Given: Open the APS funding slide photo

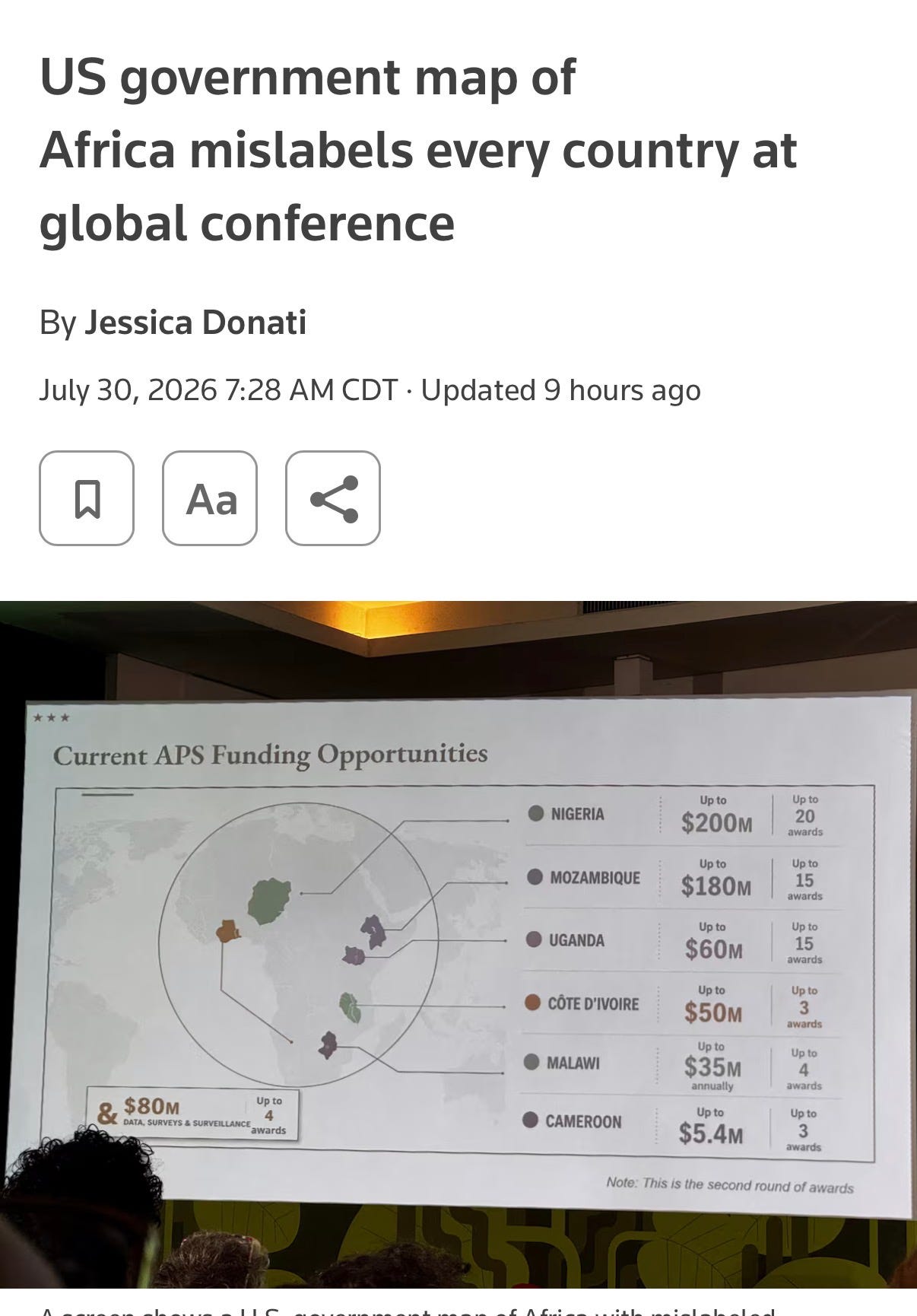Looking at the screenshot, I should tap(458, 944).
